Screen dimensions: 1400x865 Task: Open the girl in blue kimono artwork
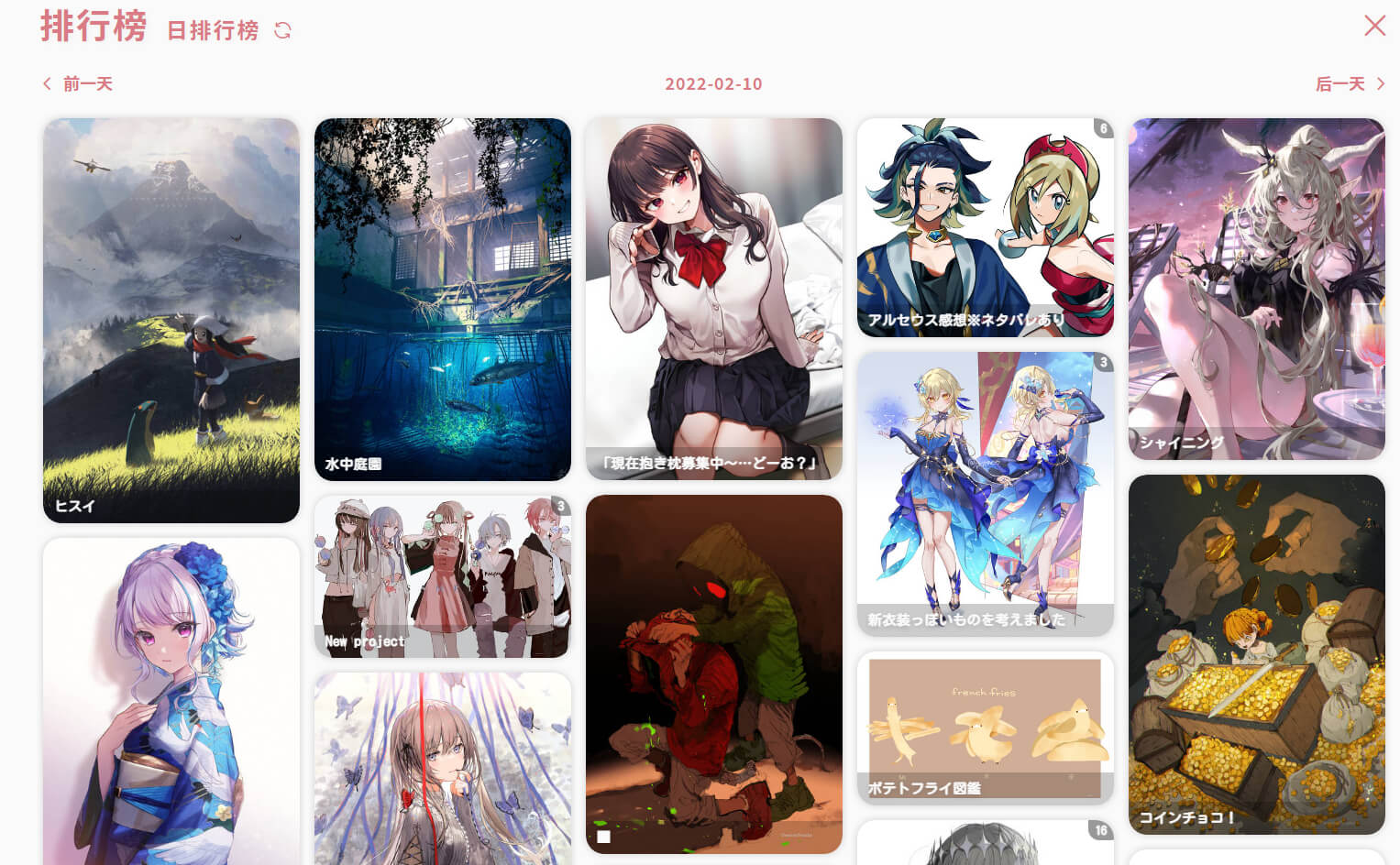[x=171, y=701]
